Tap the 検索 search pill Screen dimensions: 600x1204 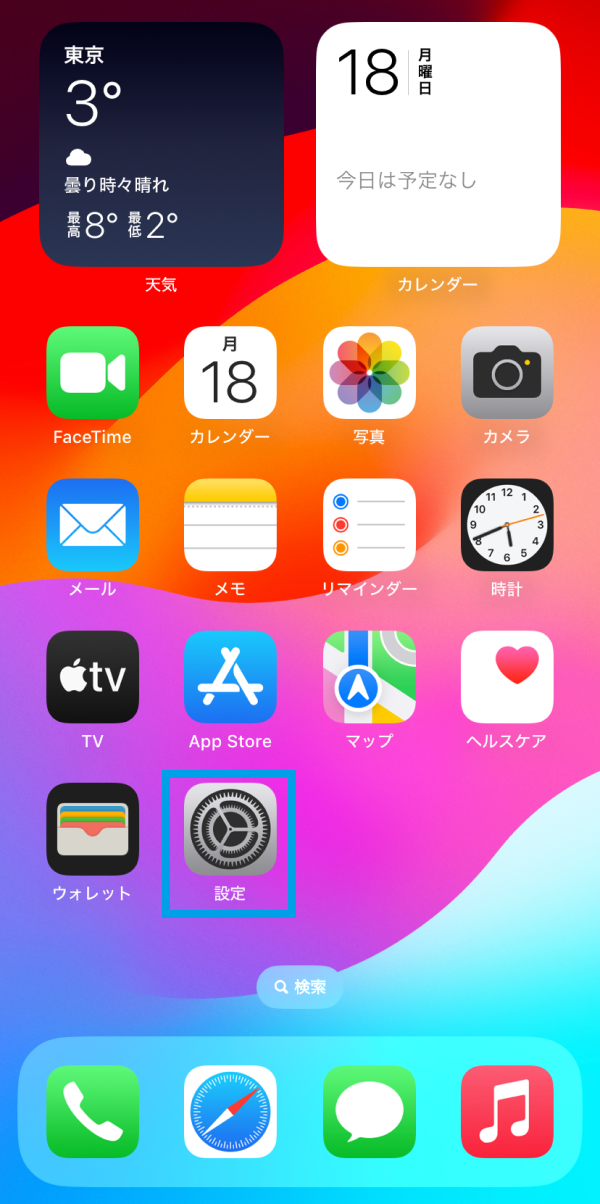coord(300,987)
